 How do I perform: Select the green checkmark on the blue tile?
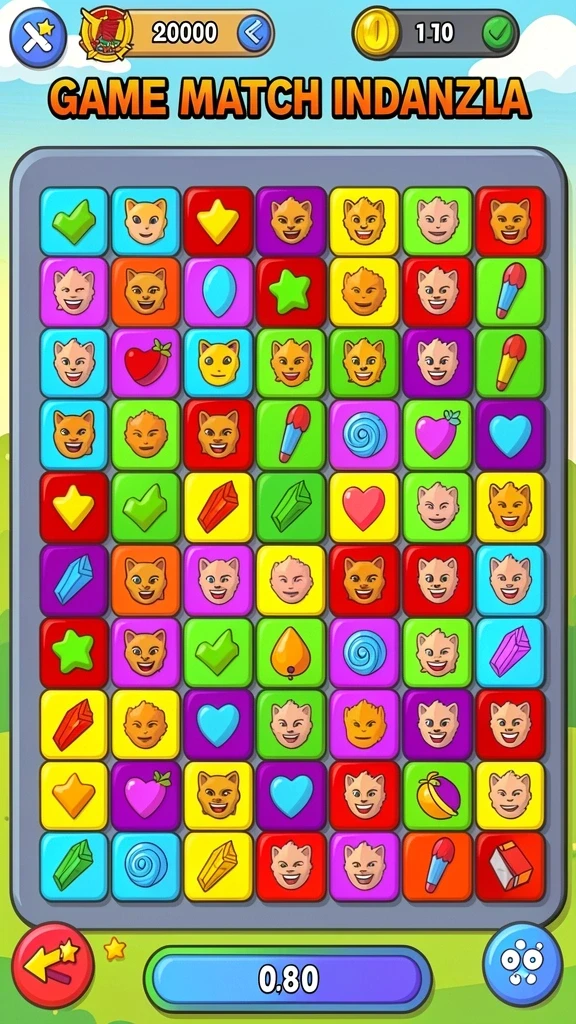(x=74, y=221)
